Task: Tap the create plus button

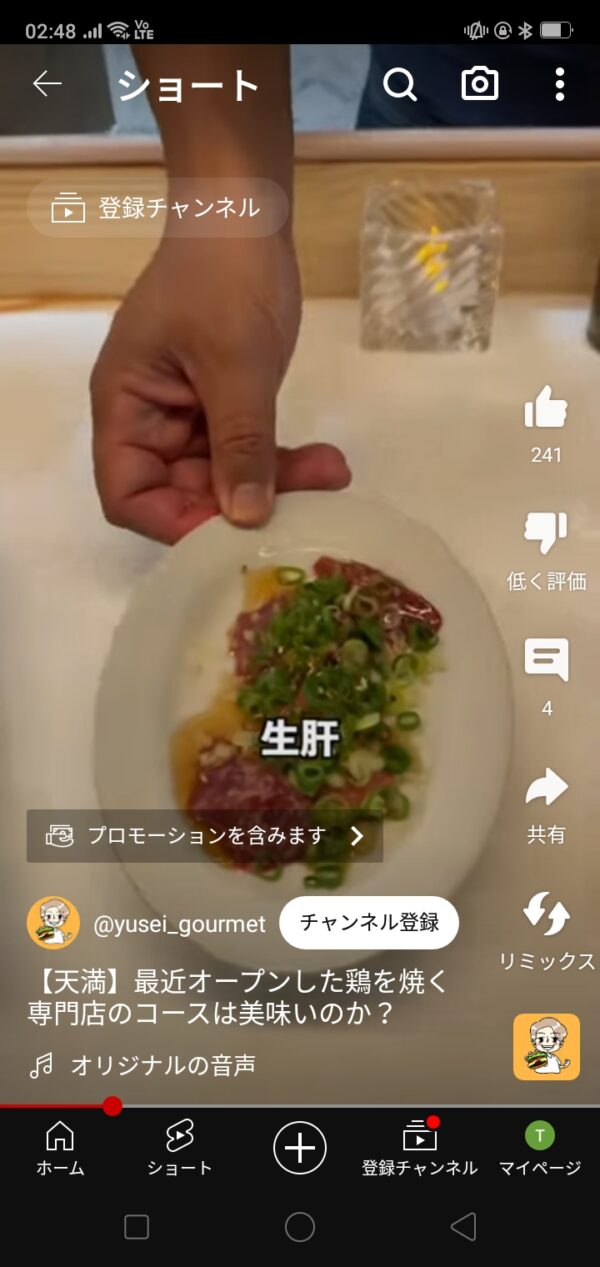Action: tap(300, 1147)
